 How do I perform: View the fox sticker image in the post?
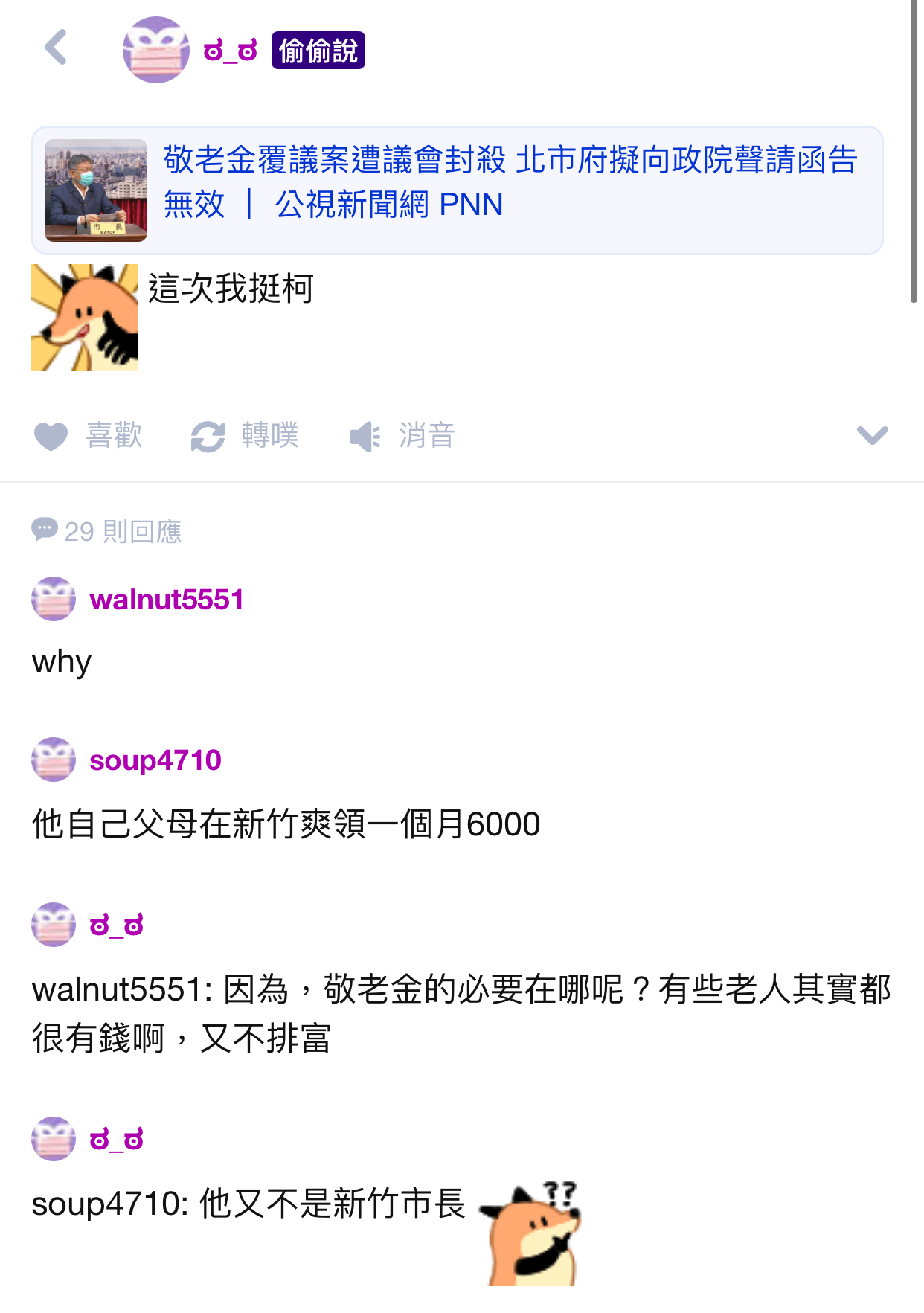click(85, 318)
